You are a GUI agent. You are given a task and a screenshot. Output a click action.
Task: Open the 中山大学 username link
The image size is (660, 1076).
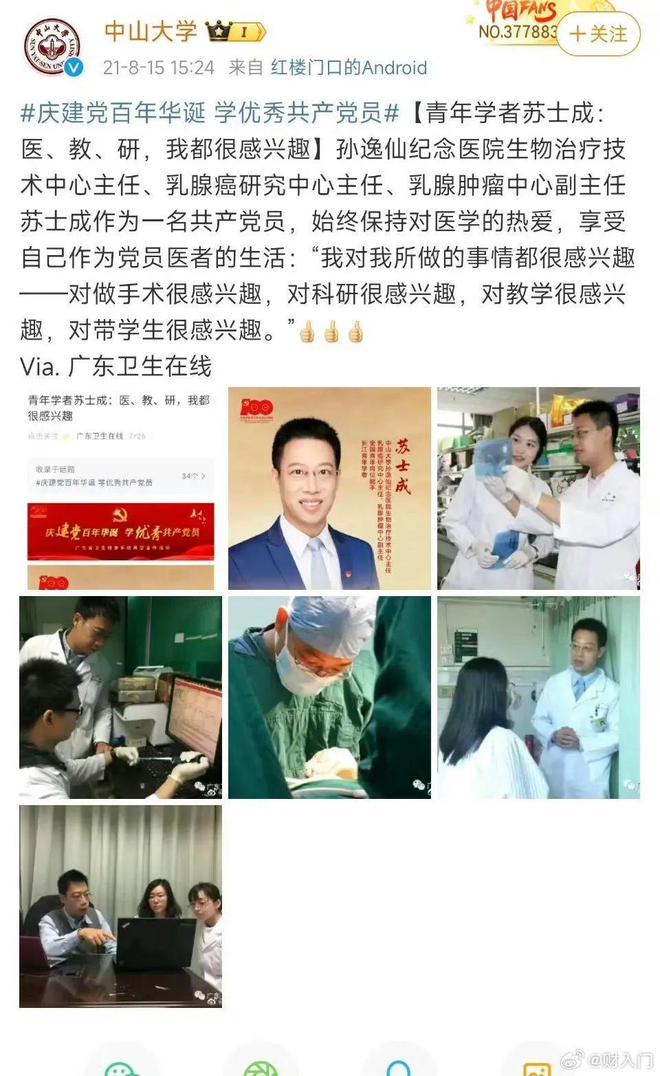click(150, 31)
